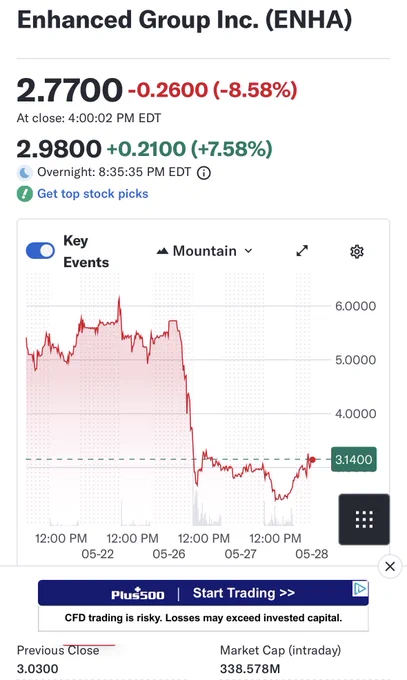
Task: Tap Start Trading on the Plus500 ad
Action: 244,593
